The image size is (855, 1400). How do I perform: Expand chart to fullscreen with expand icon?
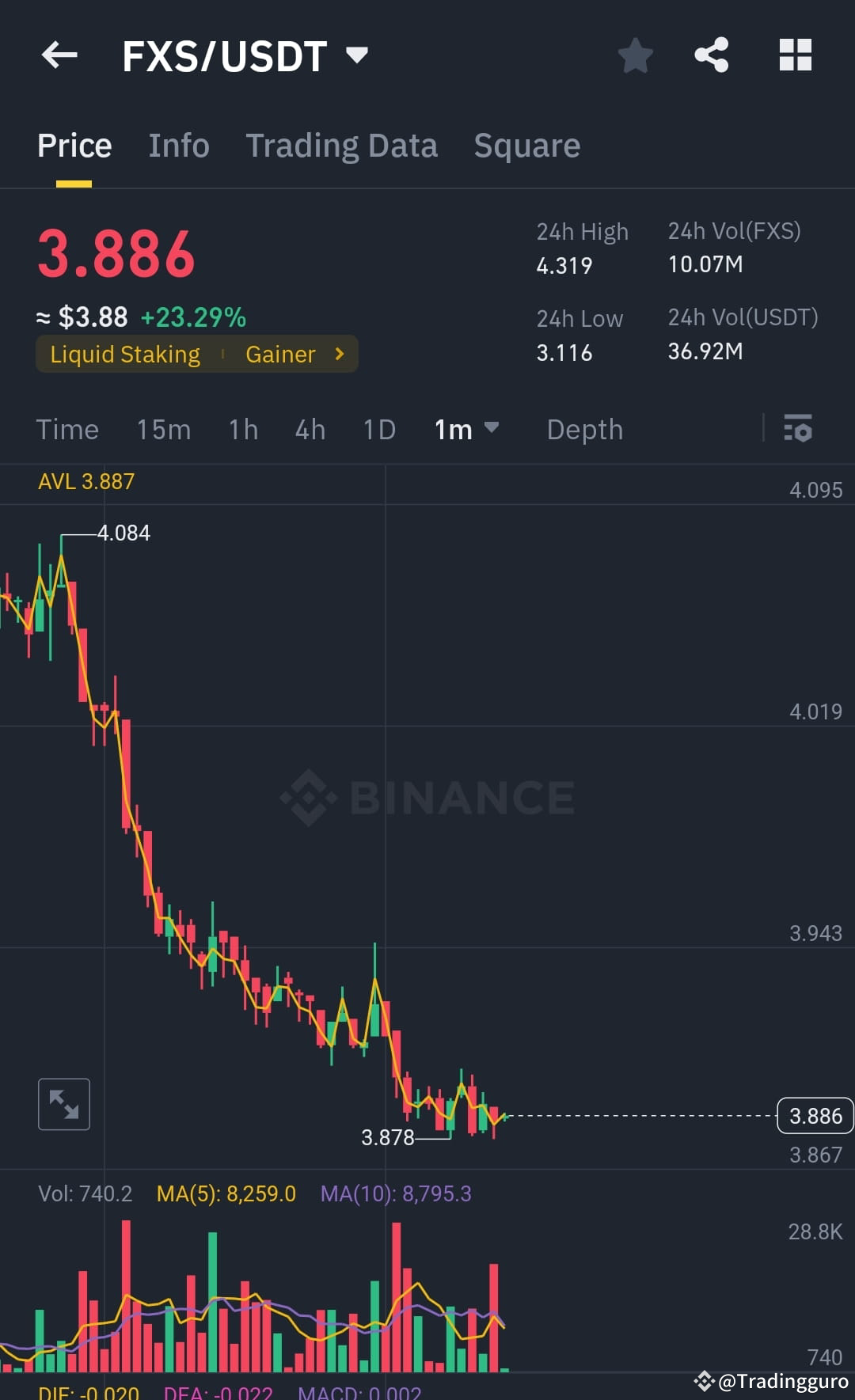pyautogui.click(x=64, y=1104)
